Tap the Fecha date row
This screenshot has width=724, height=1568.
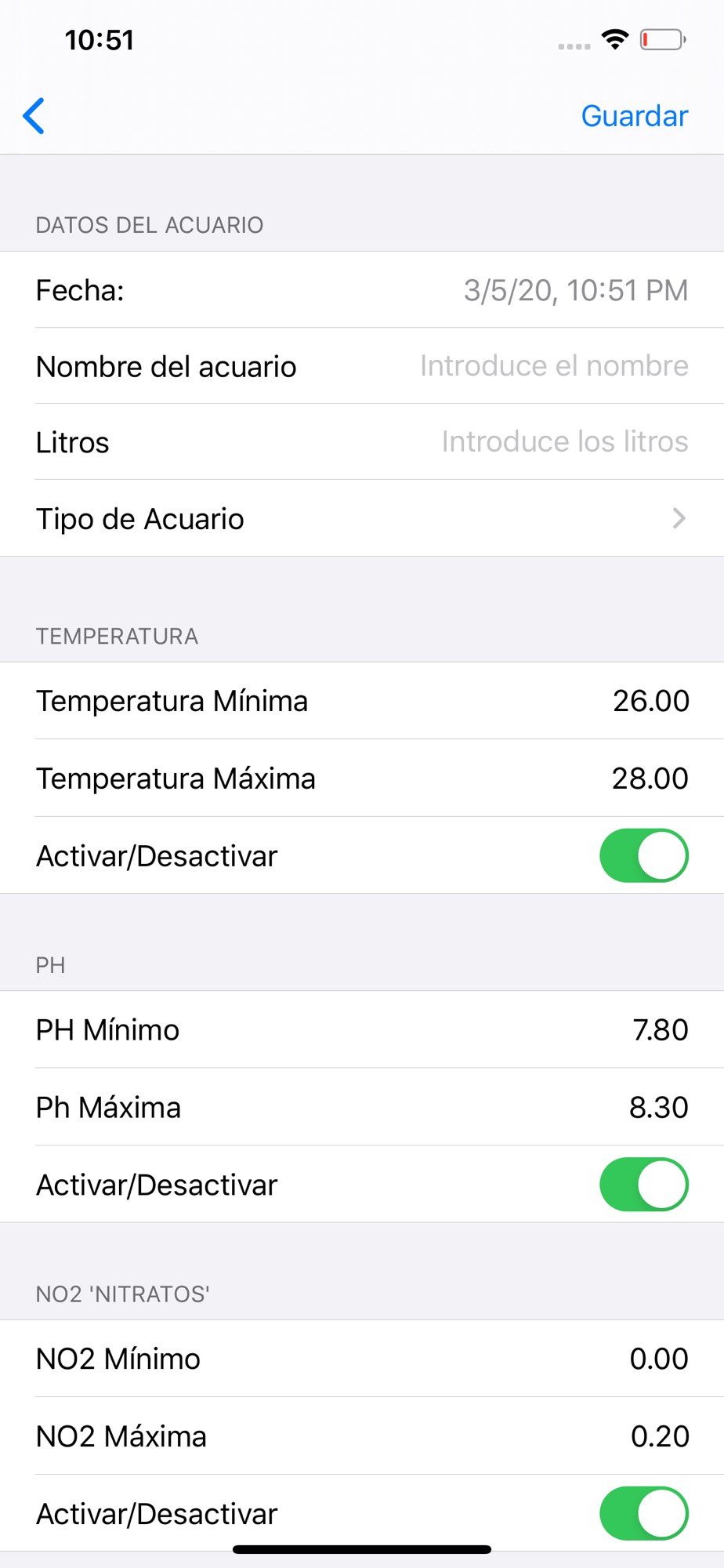[x=362, y=290]
